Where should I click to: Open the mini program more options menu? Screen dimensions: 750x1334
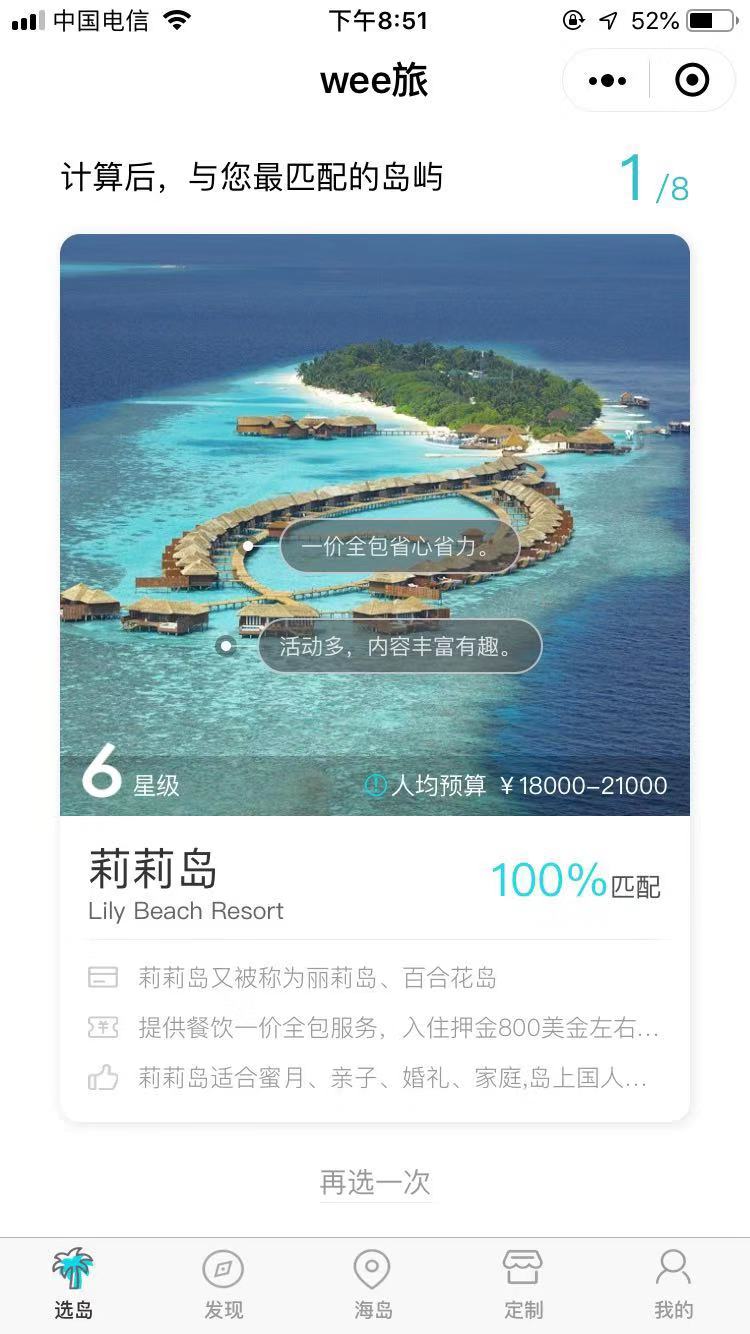607,81
